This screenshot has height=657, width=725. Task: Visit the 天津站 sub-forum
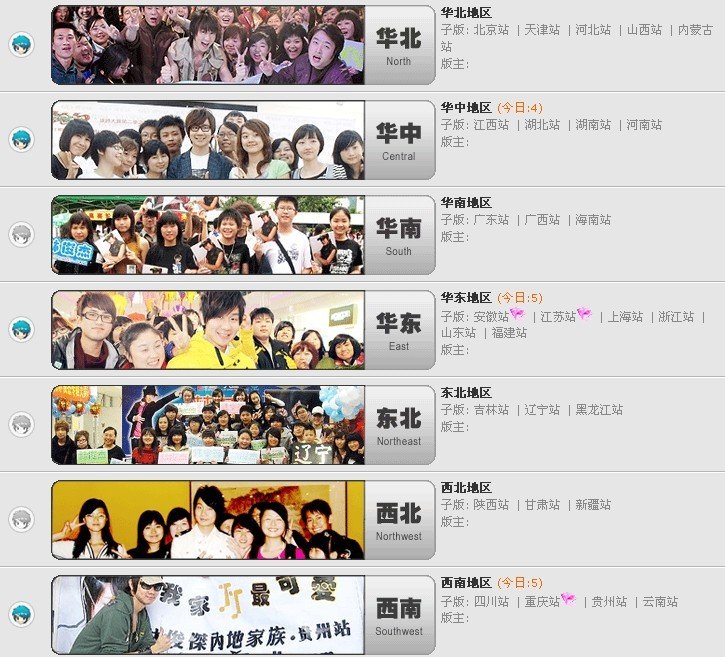pyautogui.click(x=543, y=30)
